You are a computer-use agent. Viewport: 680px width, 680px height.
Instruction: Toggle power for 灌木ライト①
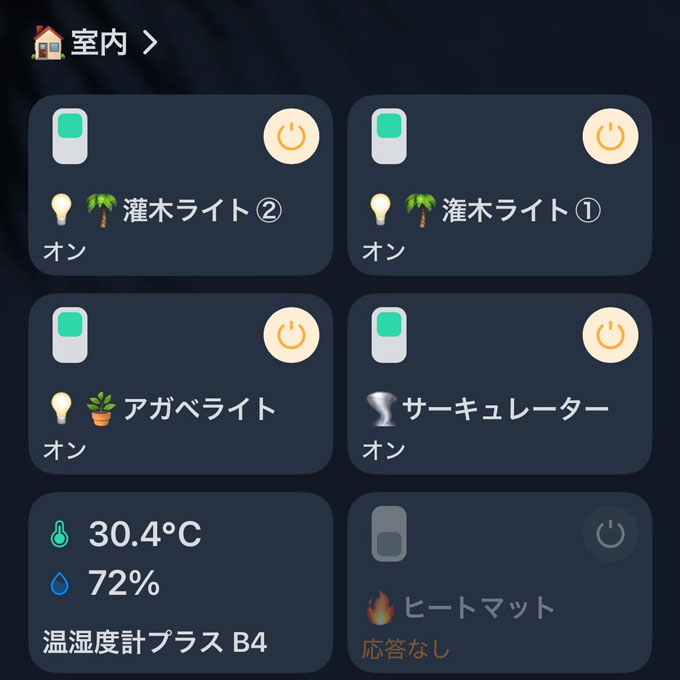(609, 136)
